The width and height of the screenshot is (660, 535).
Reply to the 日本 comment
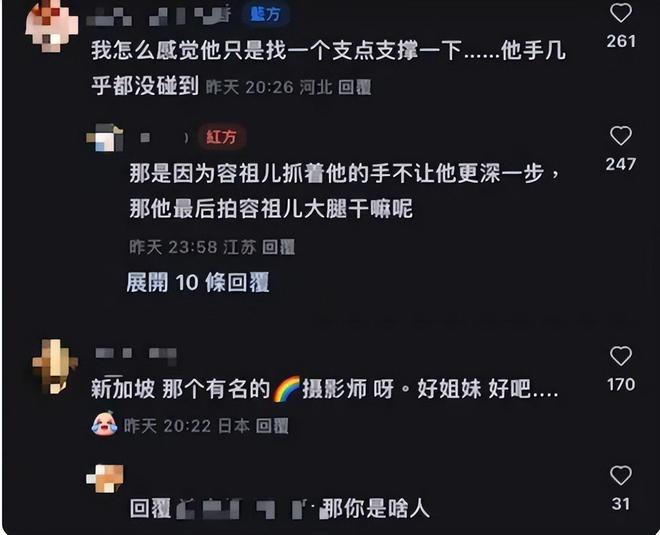[271, 426]
